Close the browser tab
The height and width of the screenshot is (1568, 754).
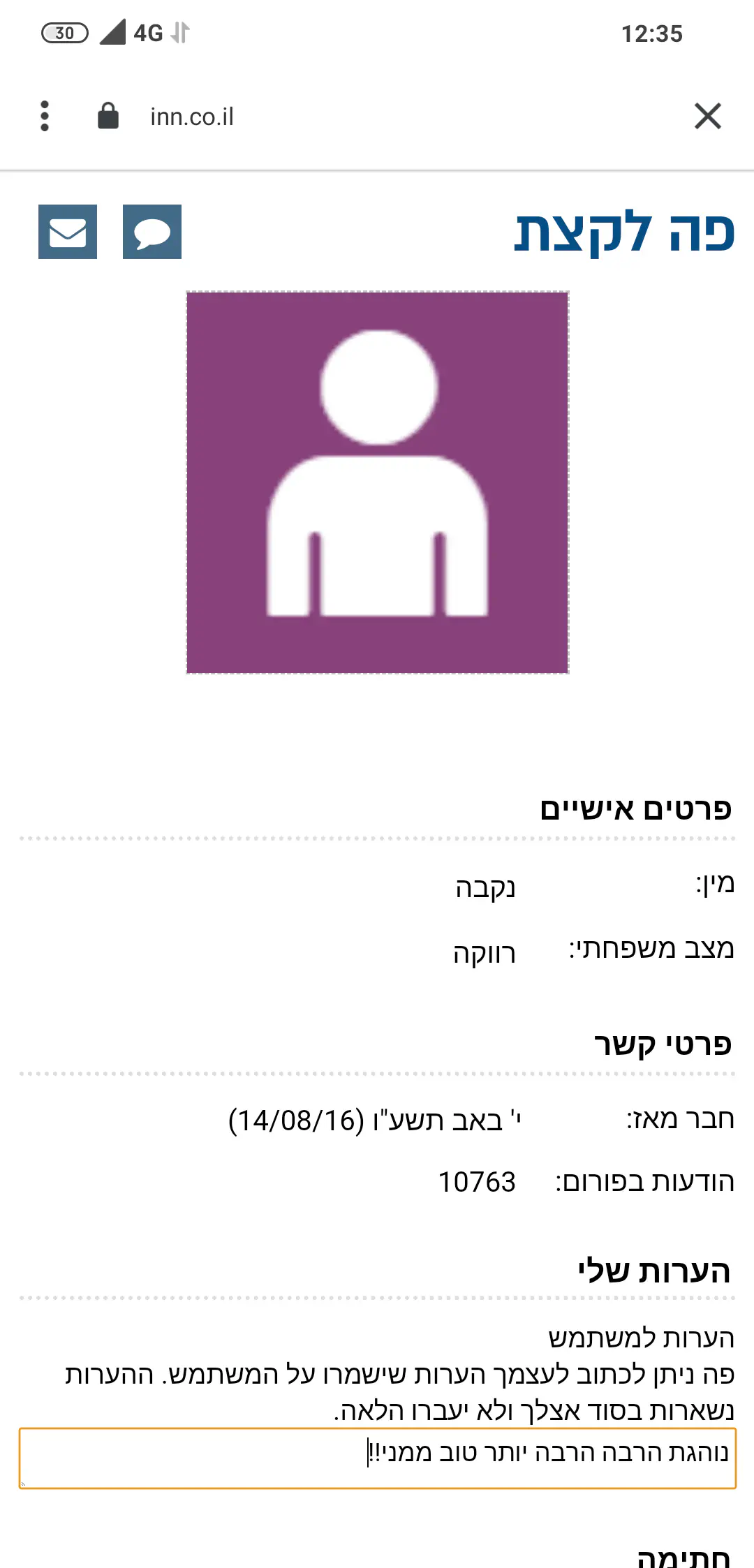click(707, 116)
